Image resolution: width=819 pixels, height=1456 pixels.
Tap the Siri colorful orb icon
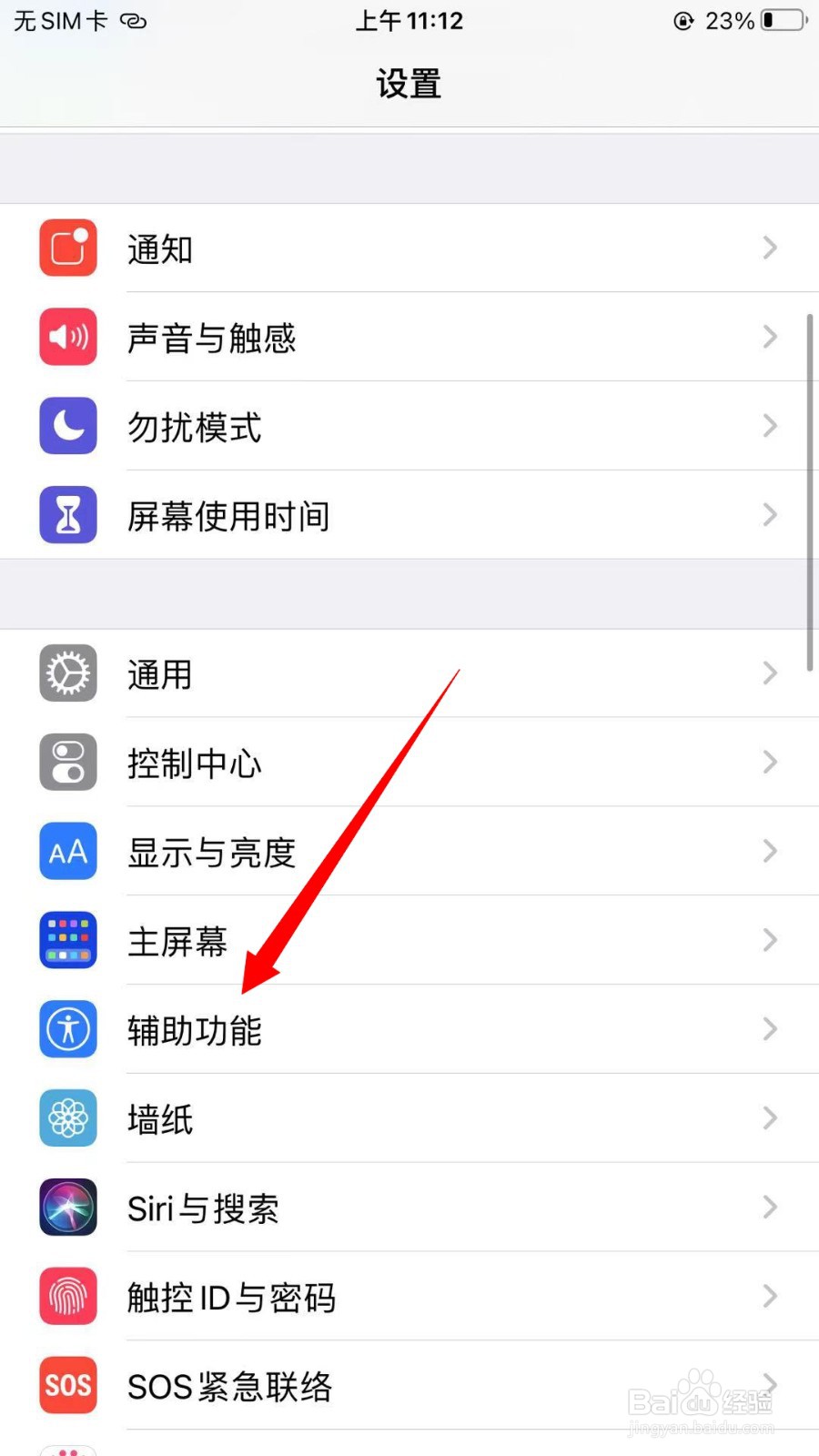point(67,1207)
